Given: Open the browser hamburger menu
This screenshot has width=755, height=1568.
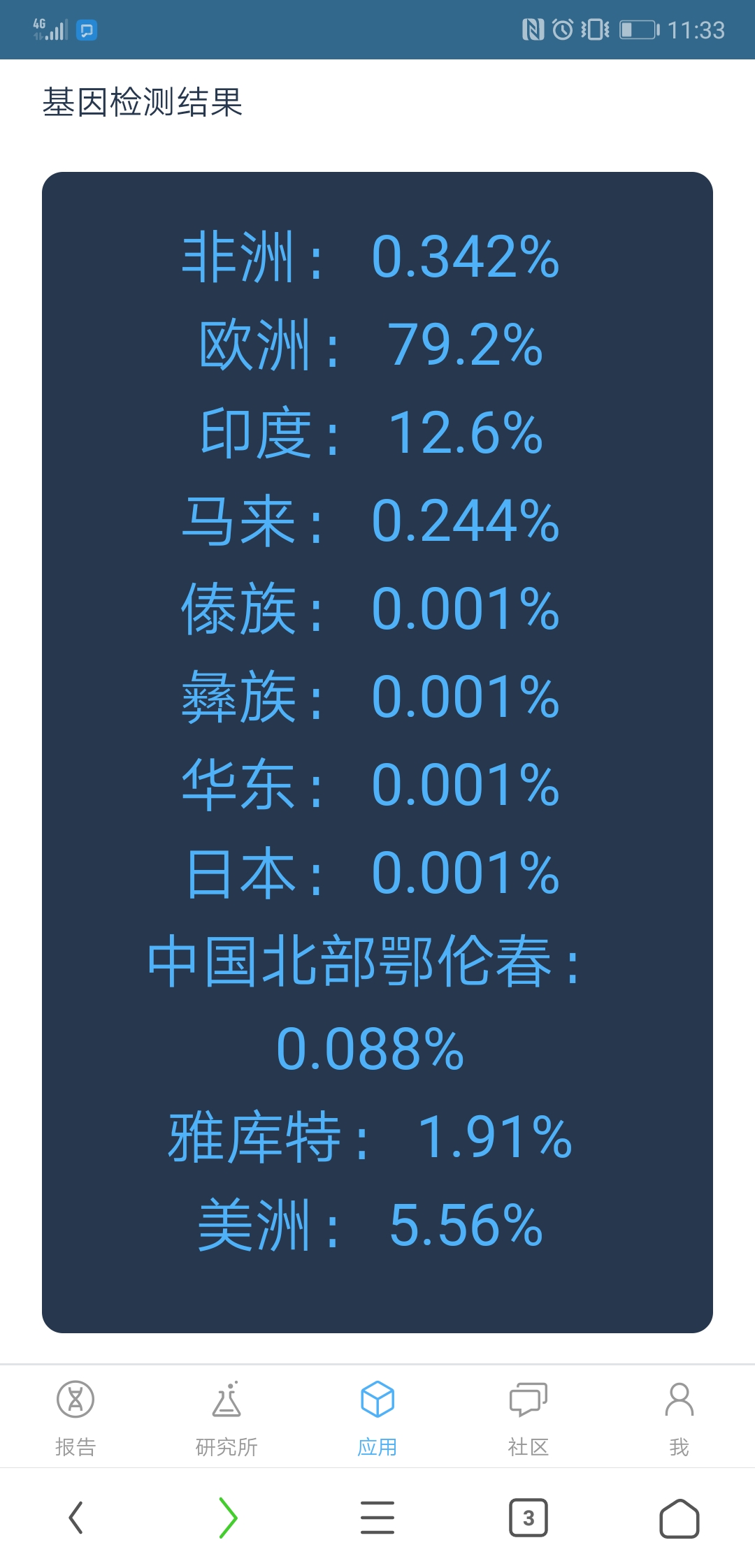Looking at the screenshot, I should tap(377, 1518).
